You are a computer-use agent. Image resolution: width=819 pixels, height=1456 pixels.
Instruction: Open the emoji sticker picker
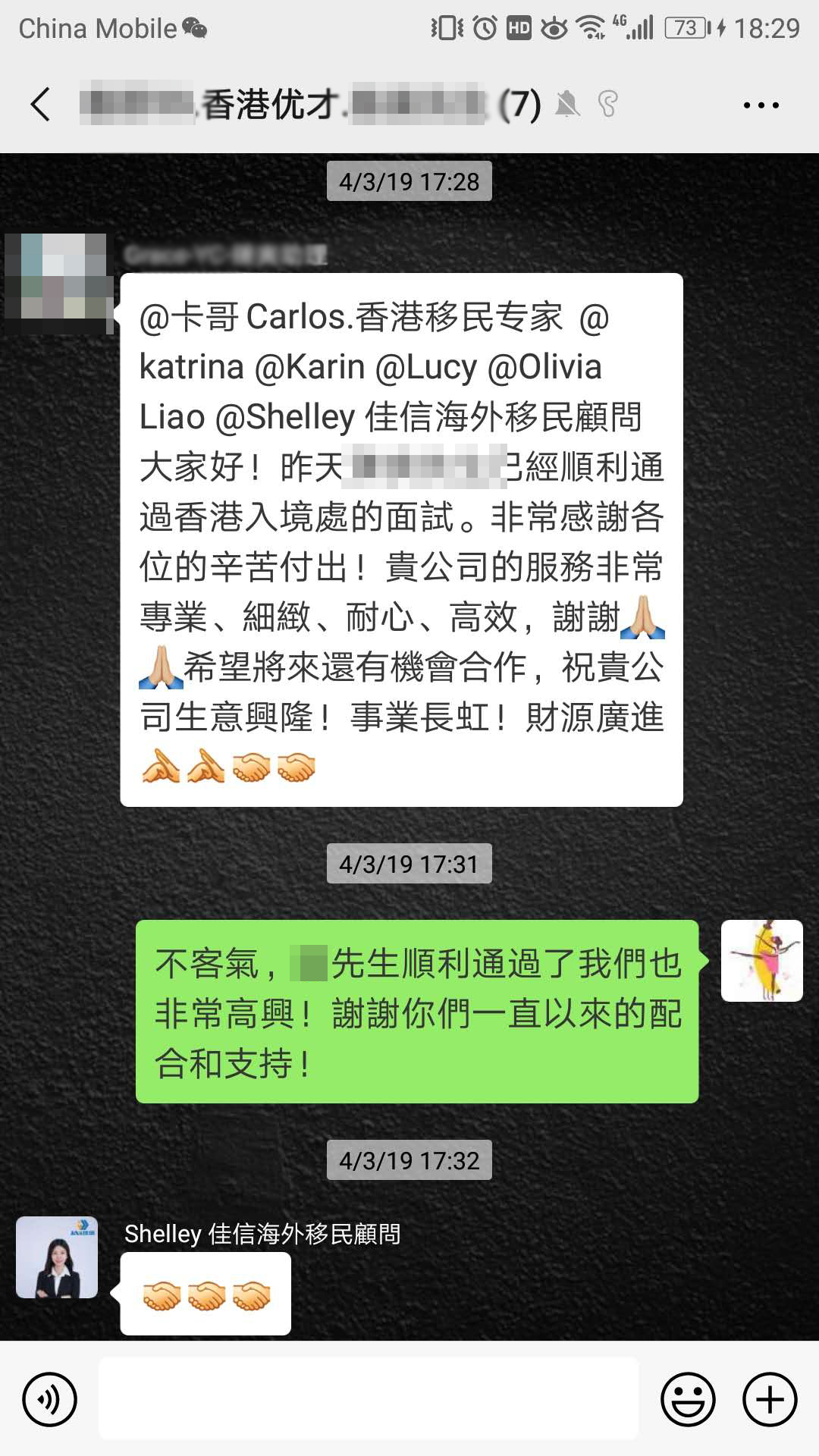[x=688, y=1399]
